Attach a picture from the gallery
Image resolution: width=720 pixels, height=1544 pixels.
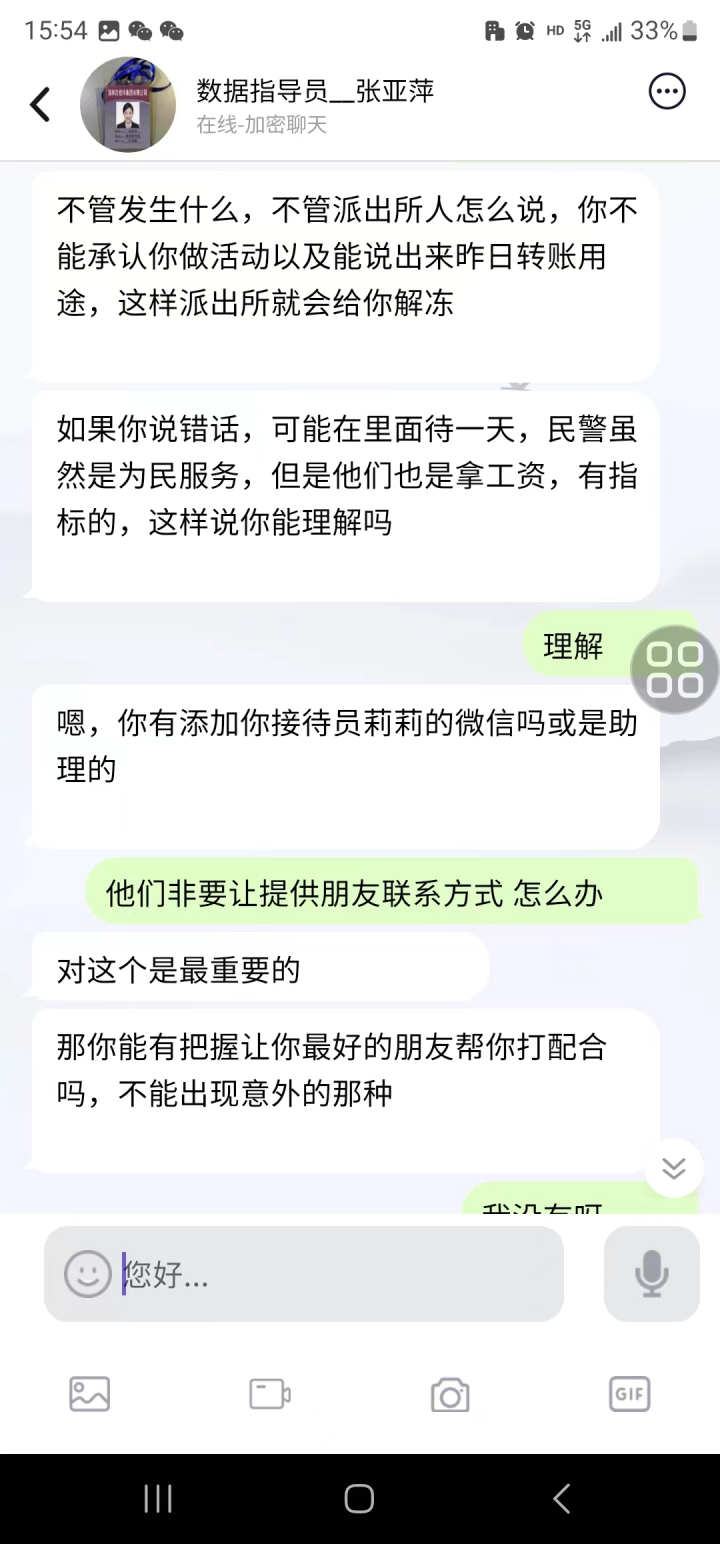[90, 1393]
